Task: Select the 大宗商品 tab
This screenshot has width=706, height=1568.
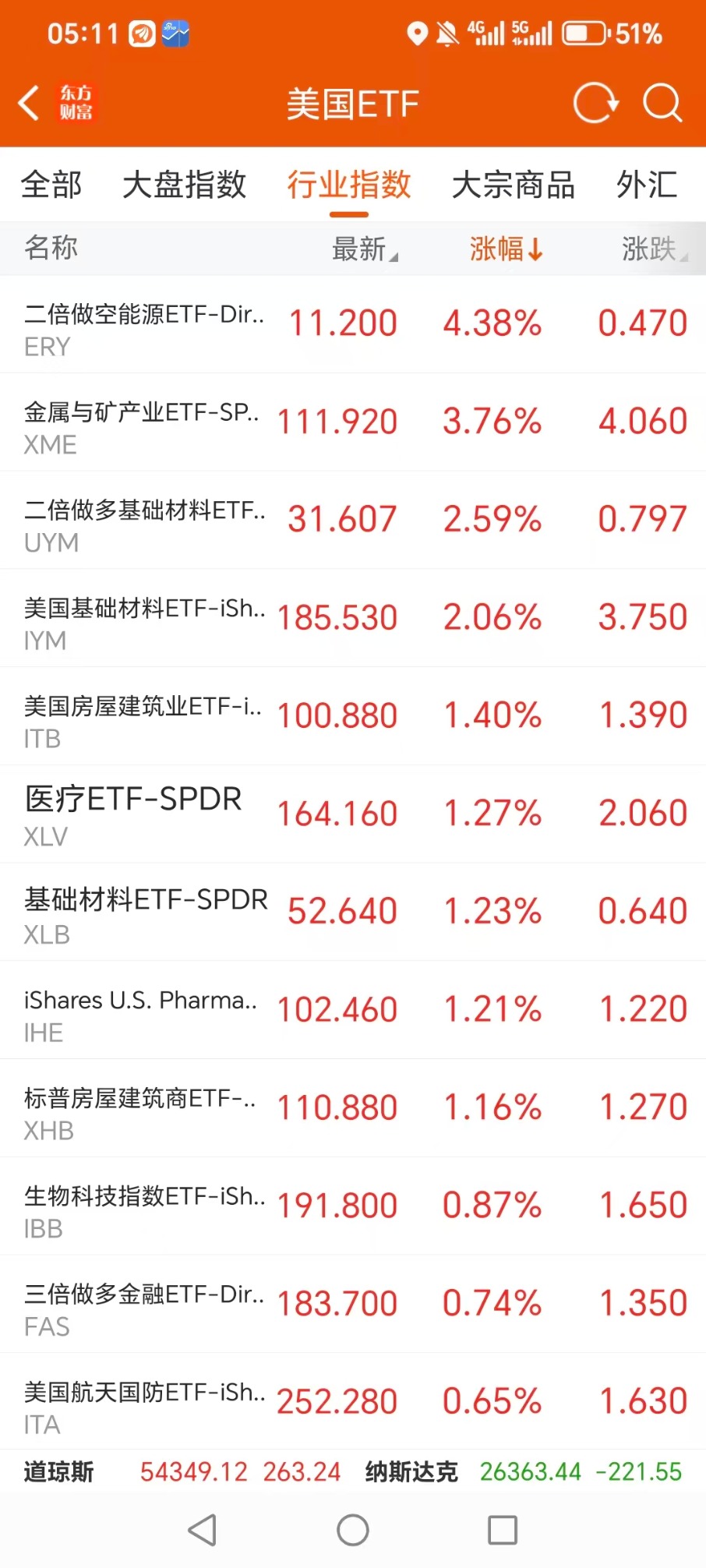Action: 514,185
